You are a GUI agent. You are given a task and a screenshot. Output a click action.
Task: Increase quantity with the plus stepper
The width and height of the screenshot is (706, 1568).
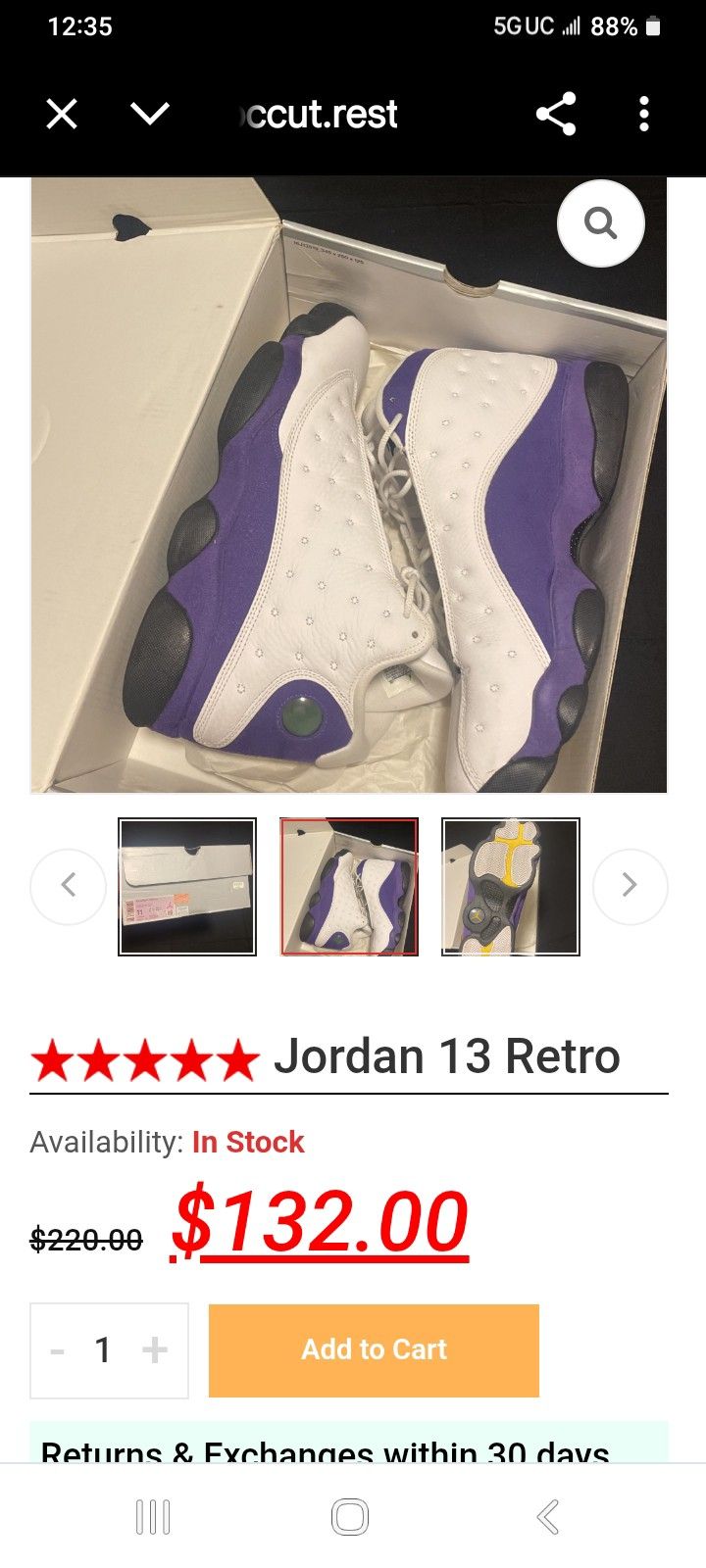154,1349
